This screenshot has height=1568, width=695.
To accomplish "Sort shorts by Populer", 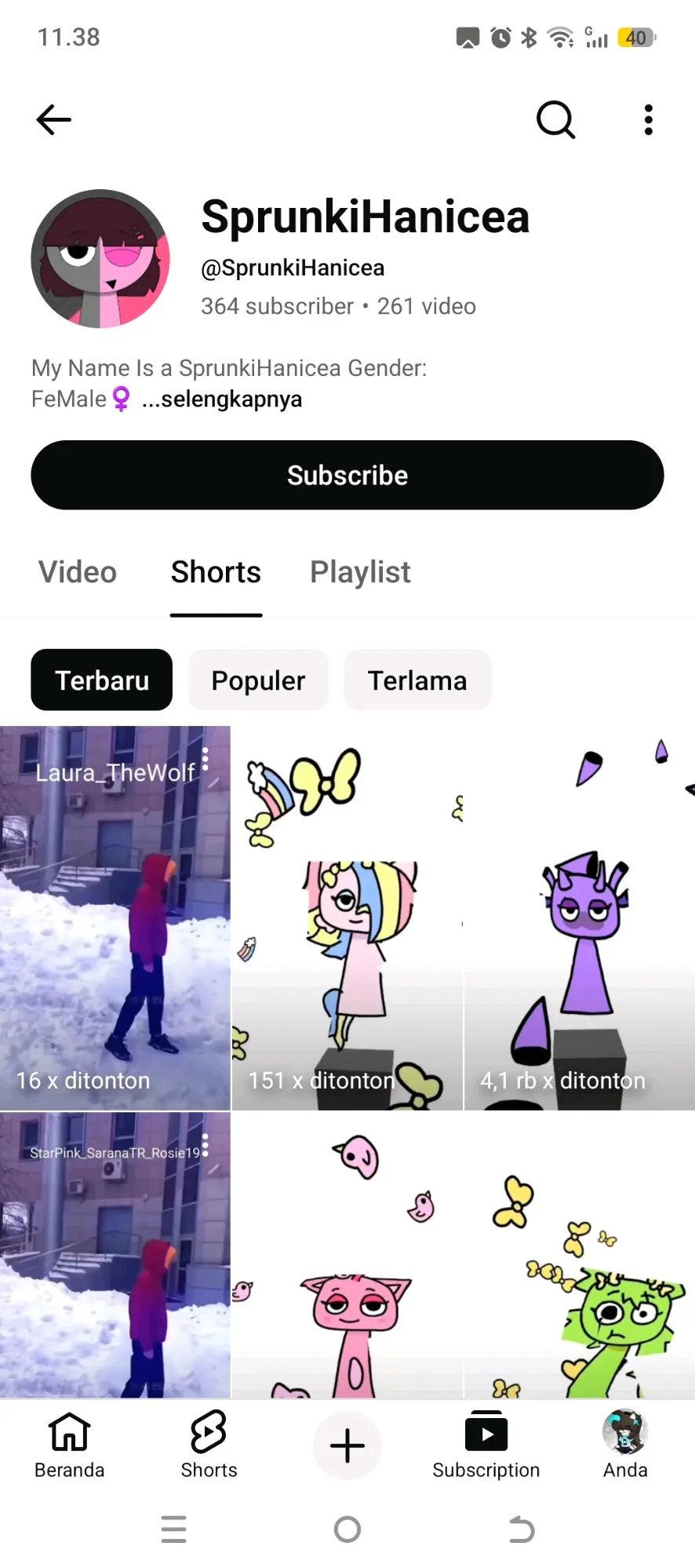I will tap(258, 680).
